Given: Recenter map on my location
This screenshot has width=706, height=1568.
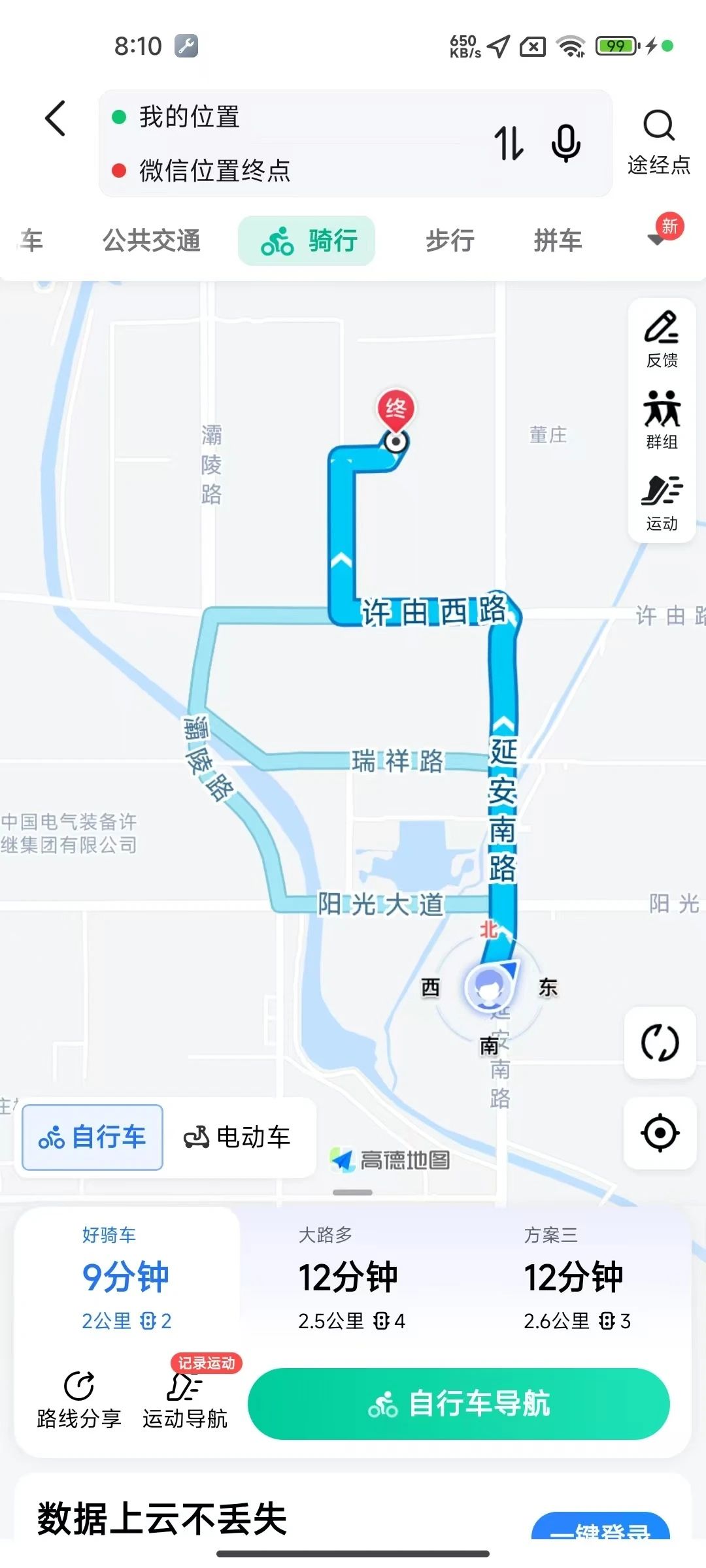Looking at the screenshot, I should click(660, 1133).
